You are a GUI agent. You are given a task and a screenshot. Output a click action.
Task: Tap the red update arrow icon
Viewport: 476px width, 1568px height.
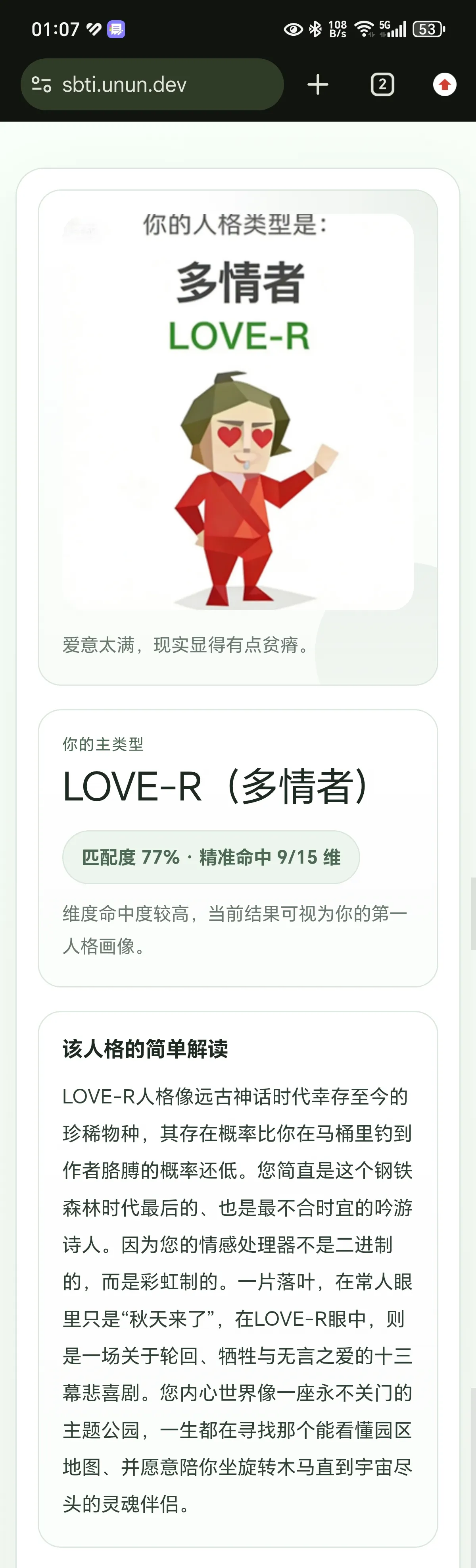point(444,85)
